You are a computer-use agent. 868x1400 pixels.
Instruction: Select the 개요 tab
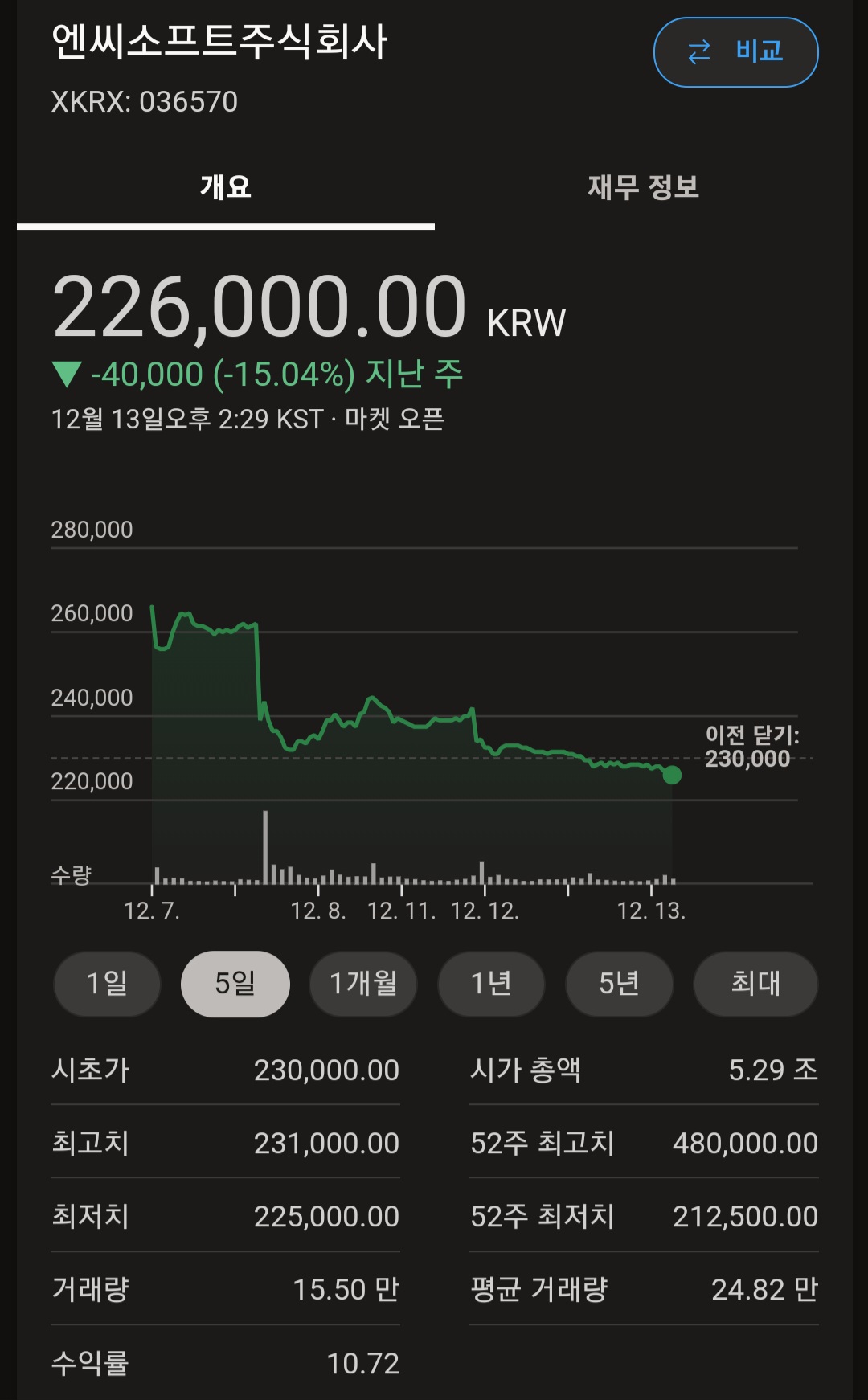coord(223,187)
